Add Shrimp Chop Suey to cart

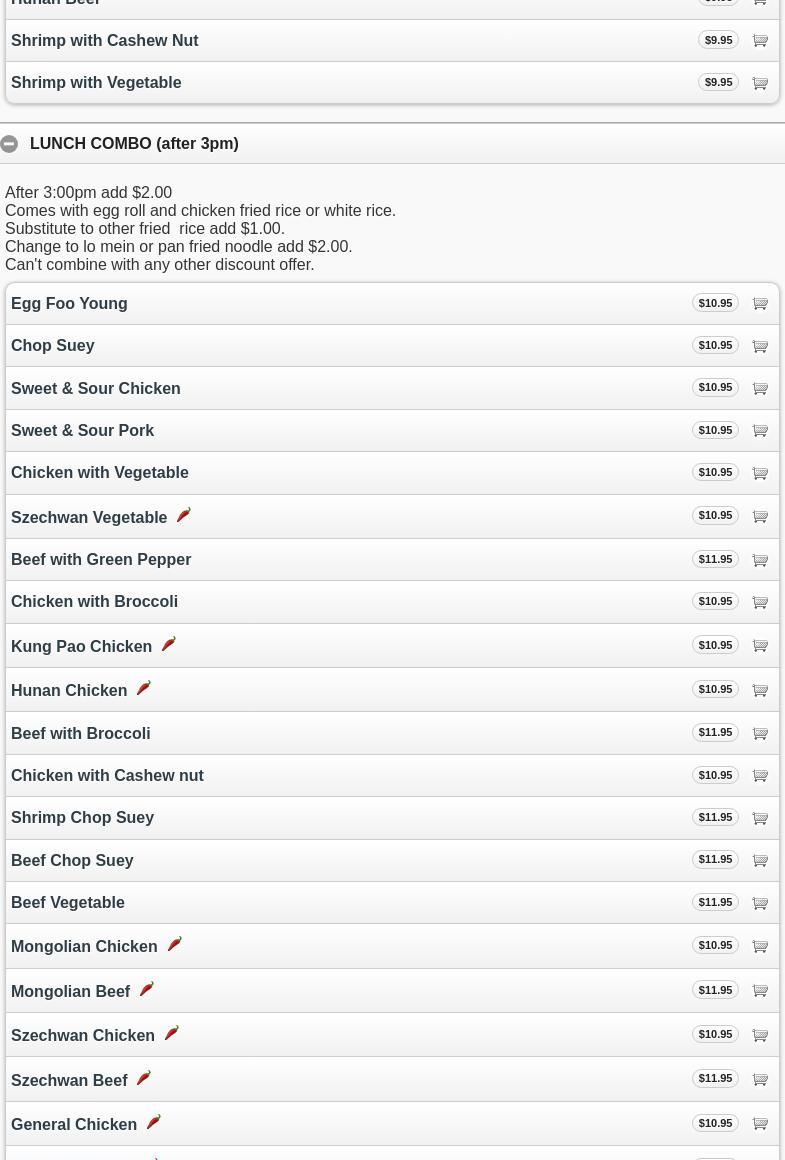[x=760, y=818]
